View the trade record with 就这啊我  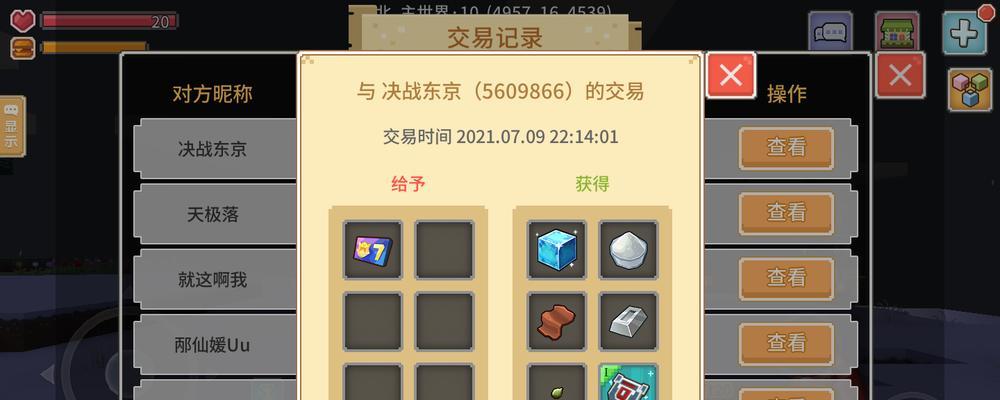(x=786, y=277)
